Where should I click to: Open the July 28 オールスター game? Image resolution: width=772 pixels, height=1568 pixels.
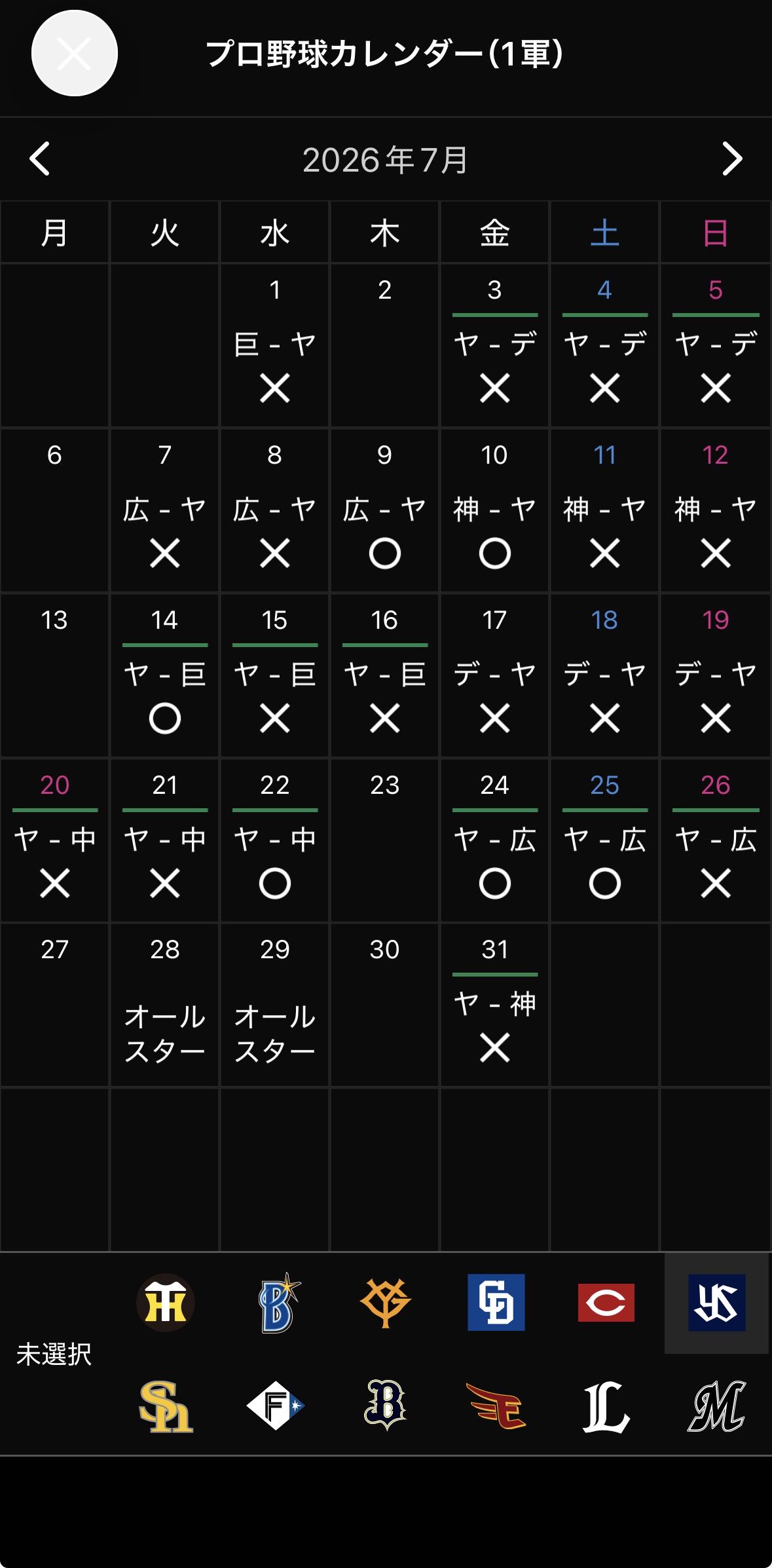pos(165,1005)
